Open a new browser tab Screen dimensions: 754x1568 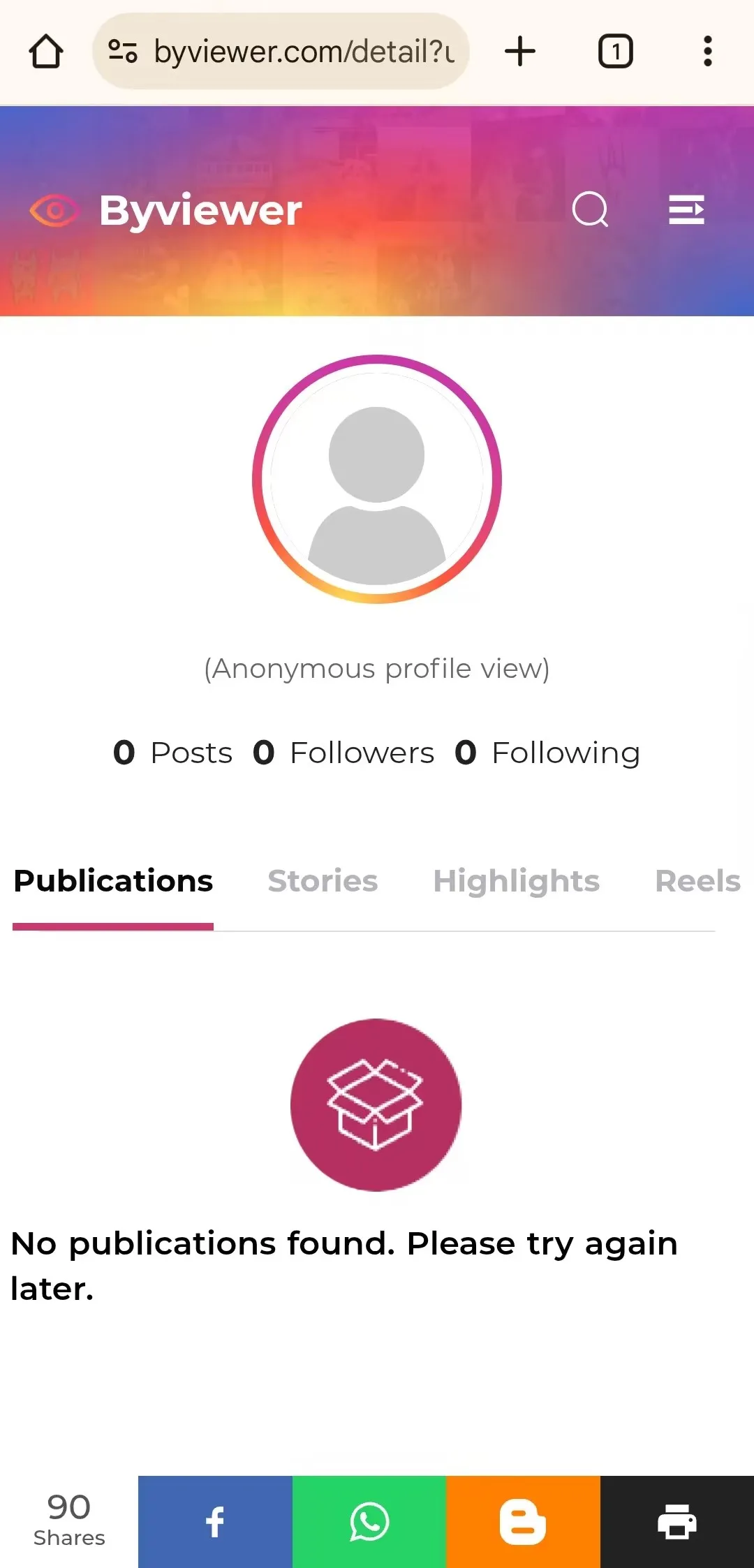coord(520,52)
